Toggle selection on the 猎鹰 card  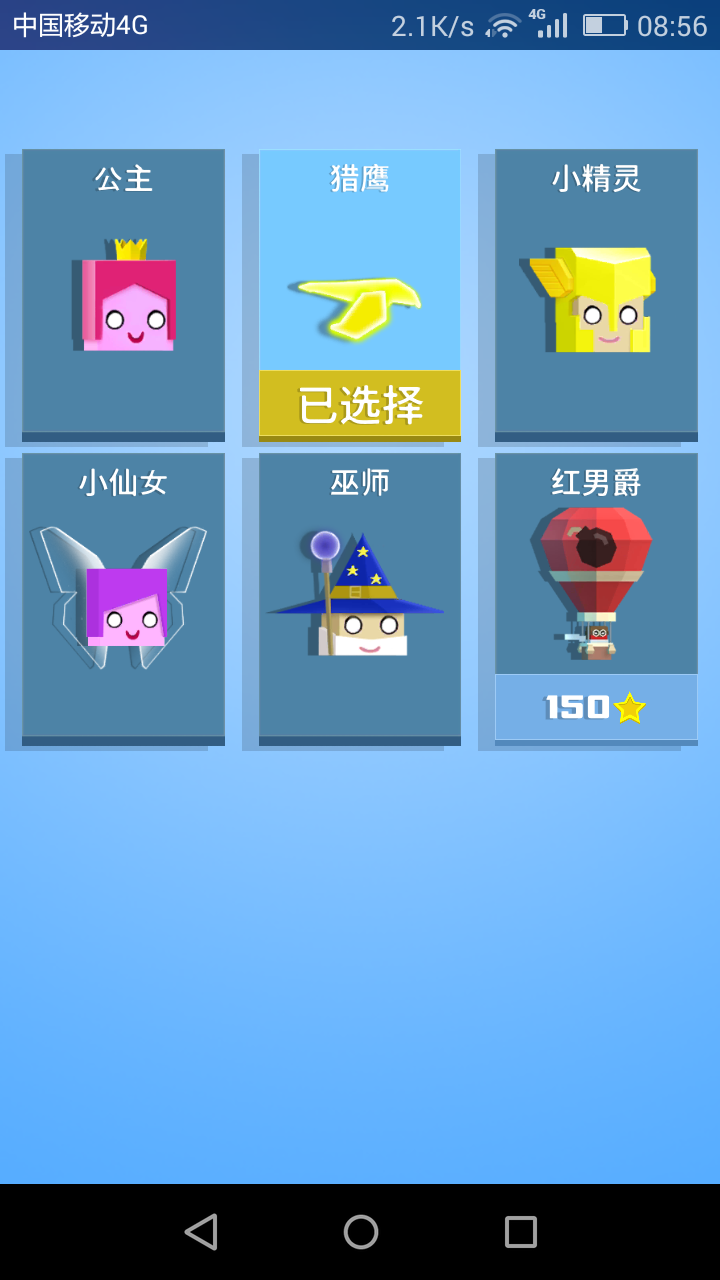click(358, 290)
